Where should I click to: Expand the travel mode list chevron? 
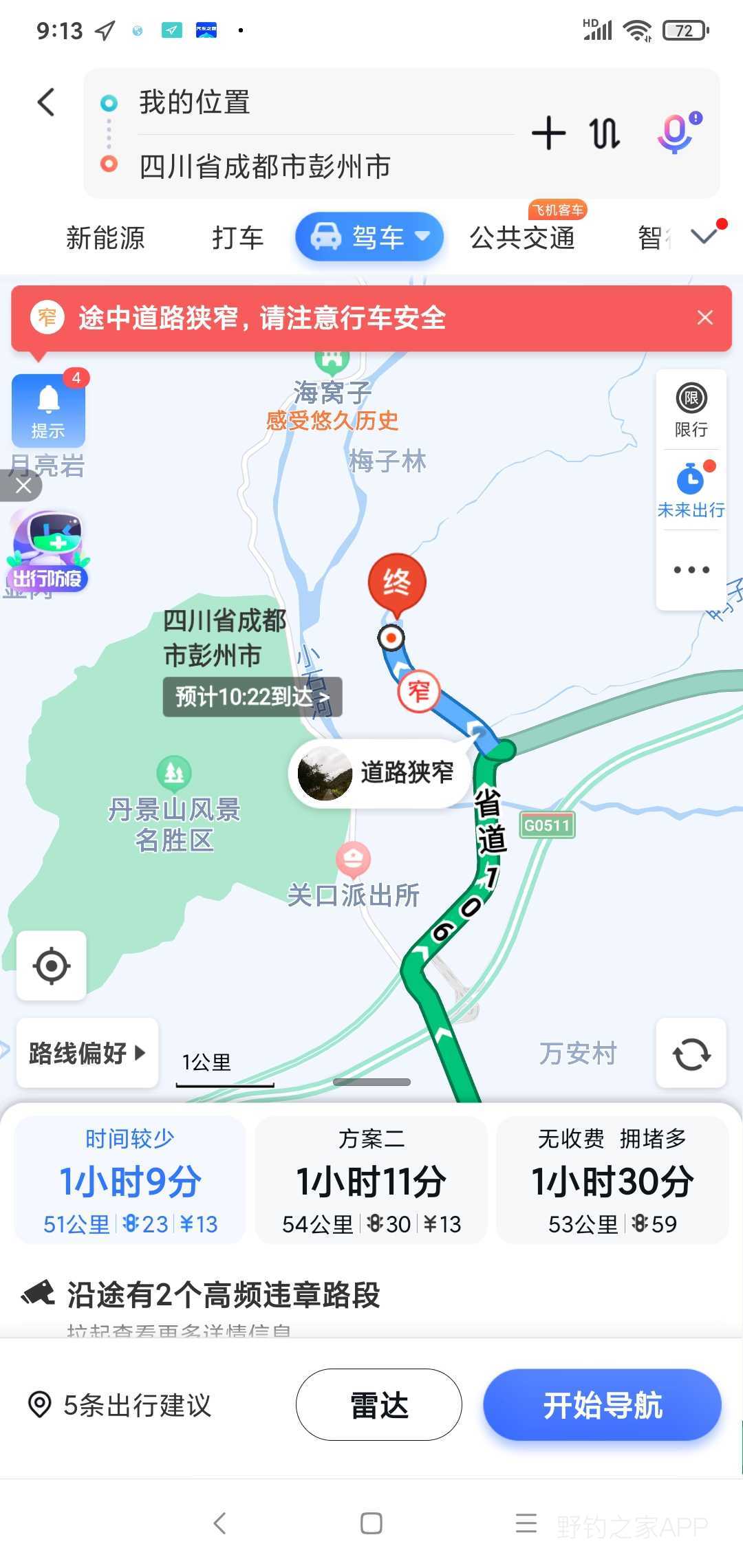pyautogui.click(x=704, y=237)
